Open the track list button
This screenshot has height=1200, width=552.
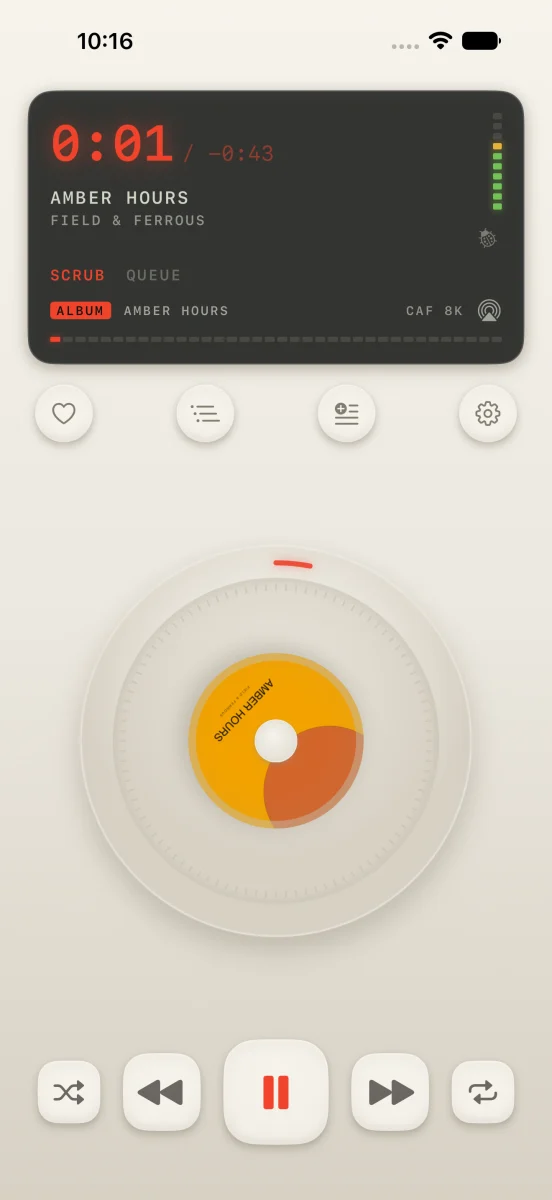(x=205, y=413)
